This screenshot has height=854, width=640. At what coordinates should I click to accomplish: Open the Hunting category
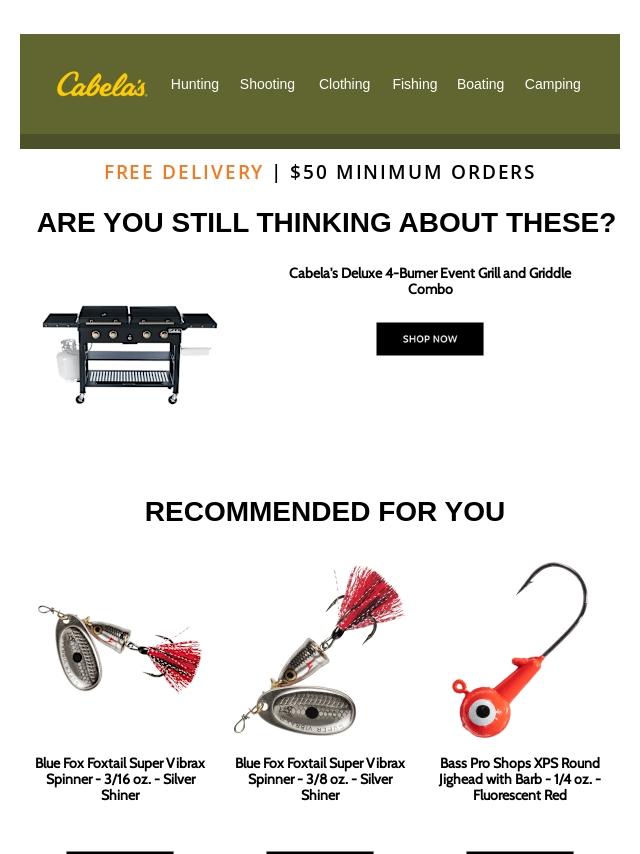point(194,84)
